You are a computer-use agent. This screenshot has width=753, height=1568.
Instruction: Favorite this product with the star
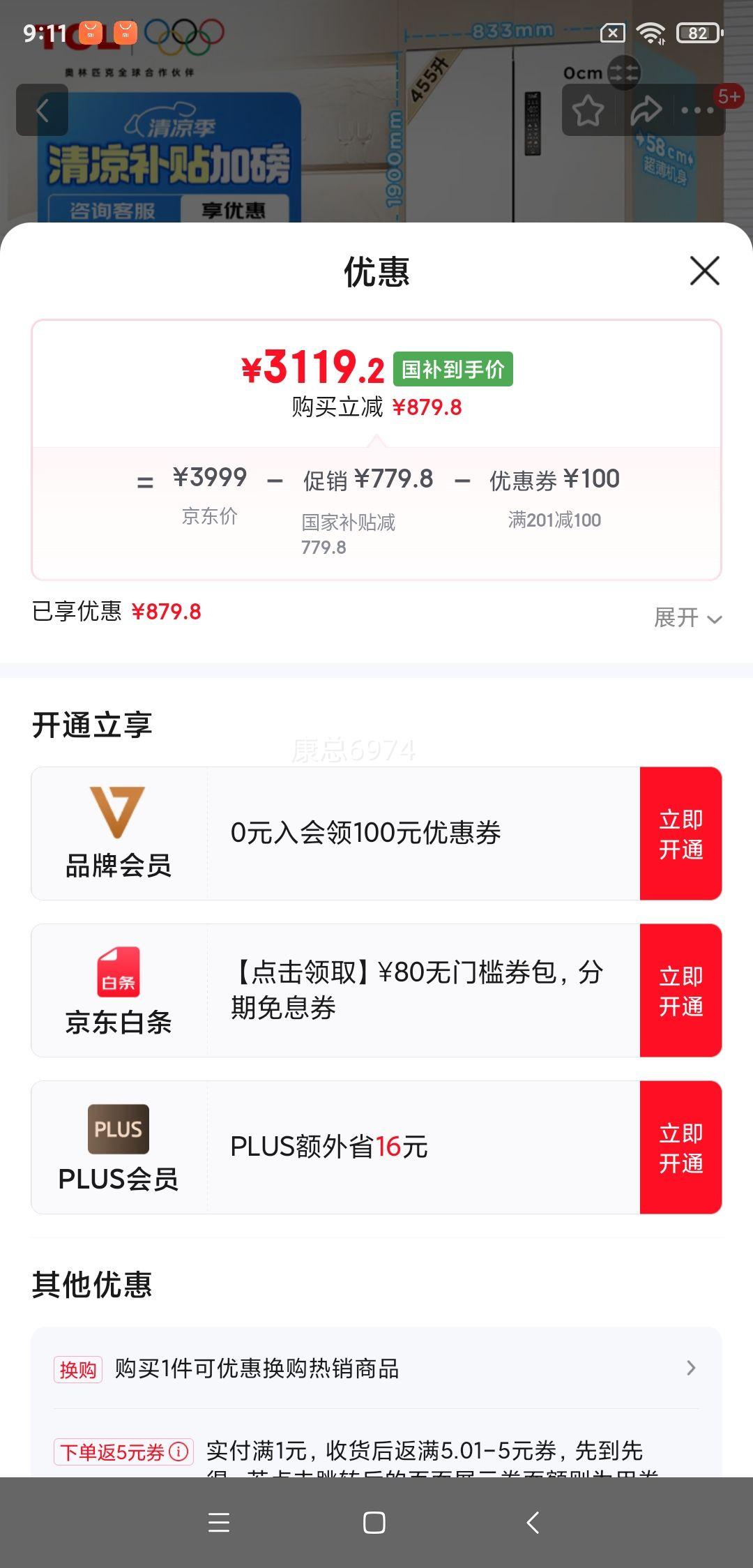pos(588,110)
